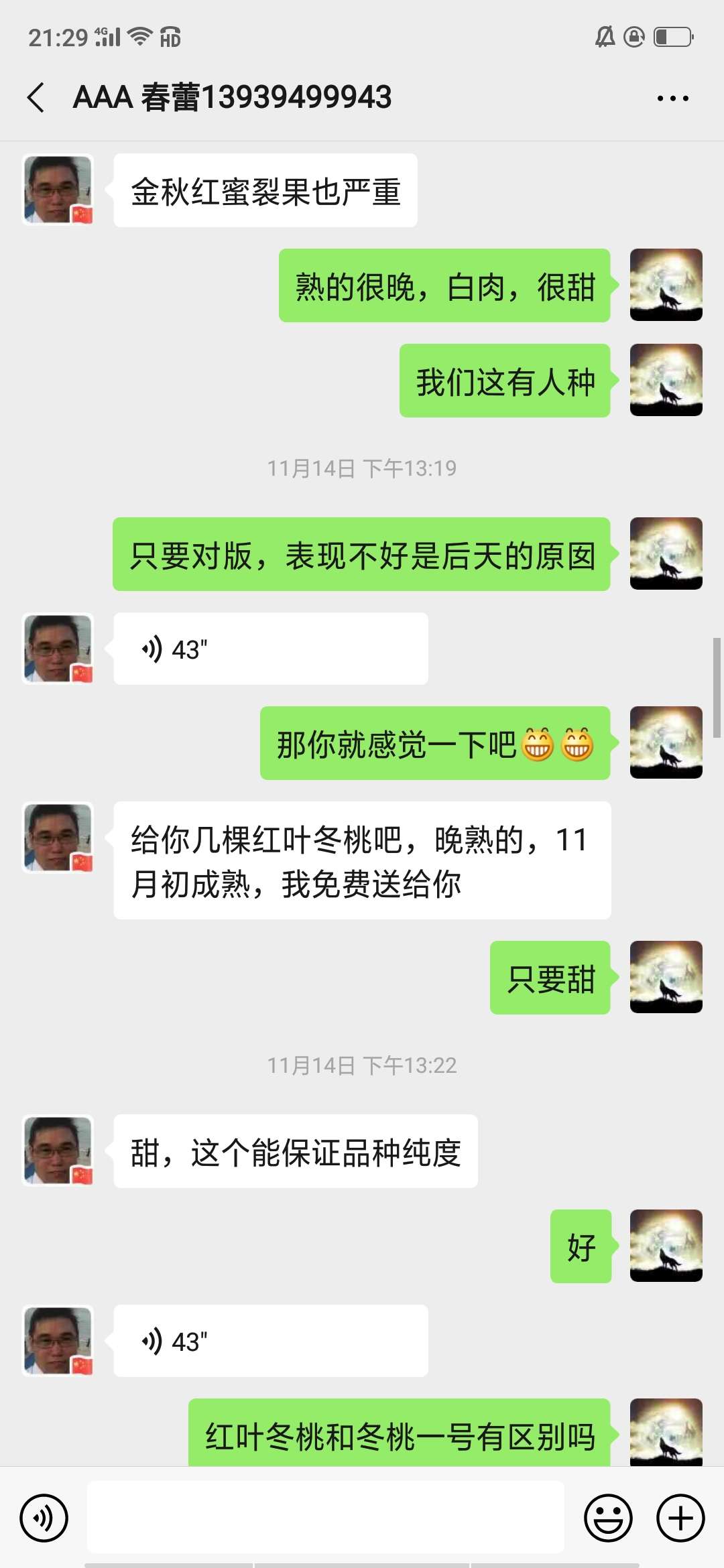Open the emoji sticker panel
The image size is (724, 1568).
click(608, 1518)
